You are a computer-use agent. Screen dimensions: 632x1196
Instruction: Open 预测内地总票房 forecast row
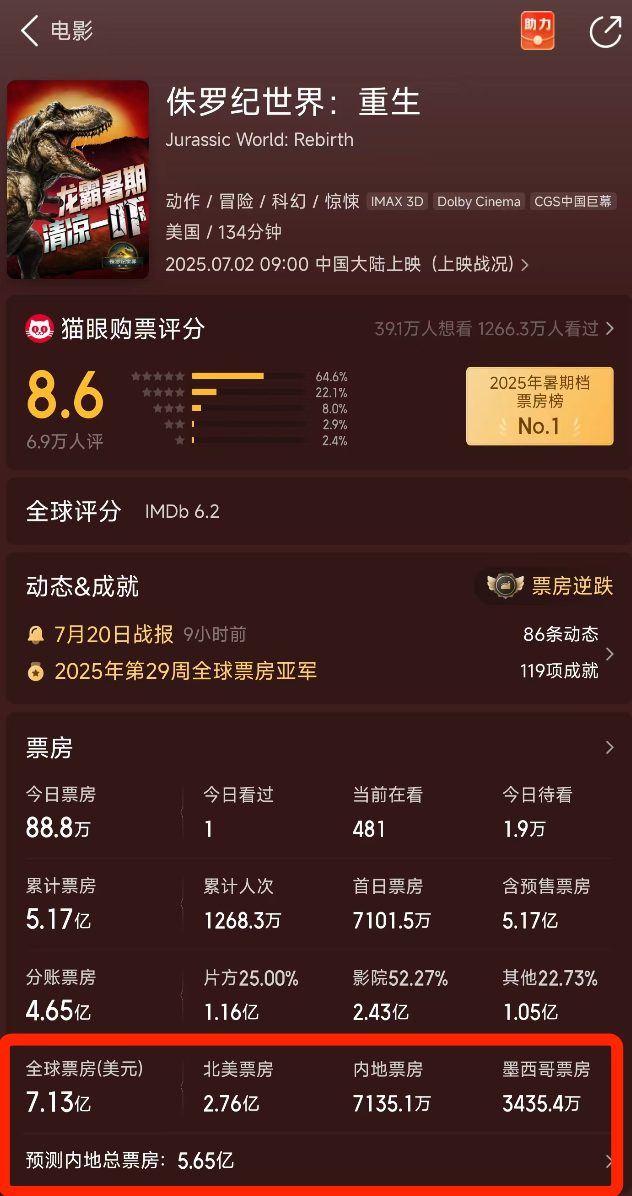pos(320,1162)
